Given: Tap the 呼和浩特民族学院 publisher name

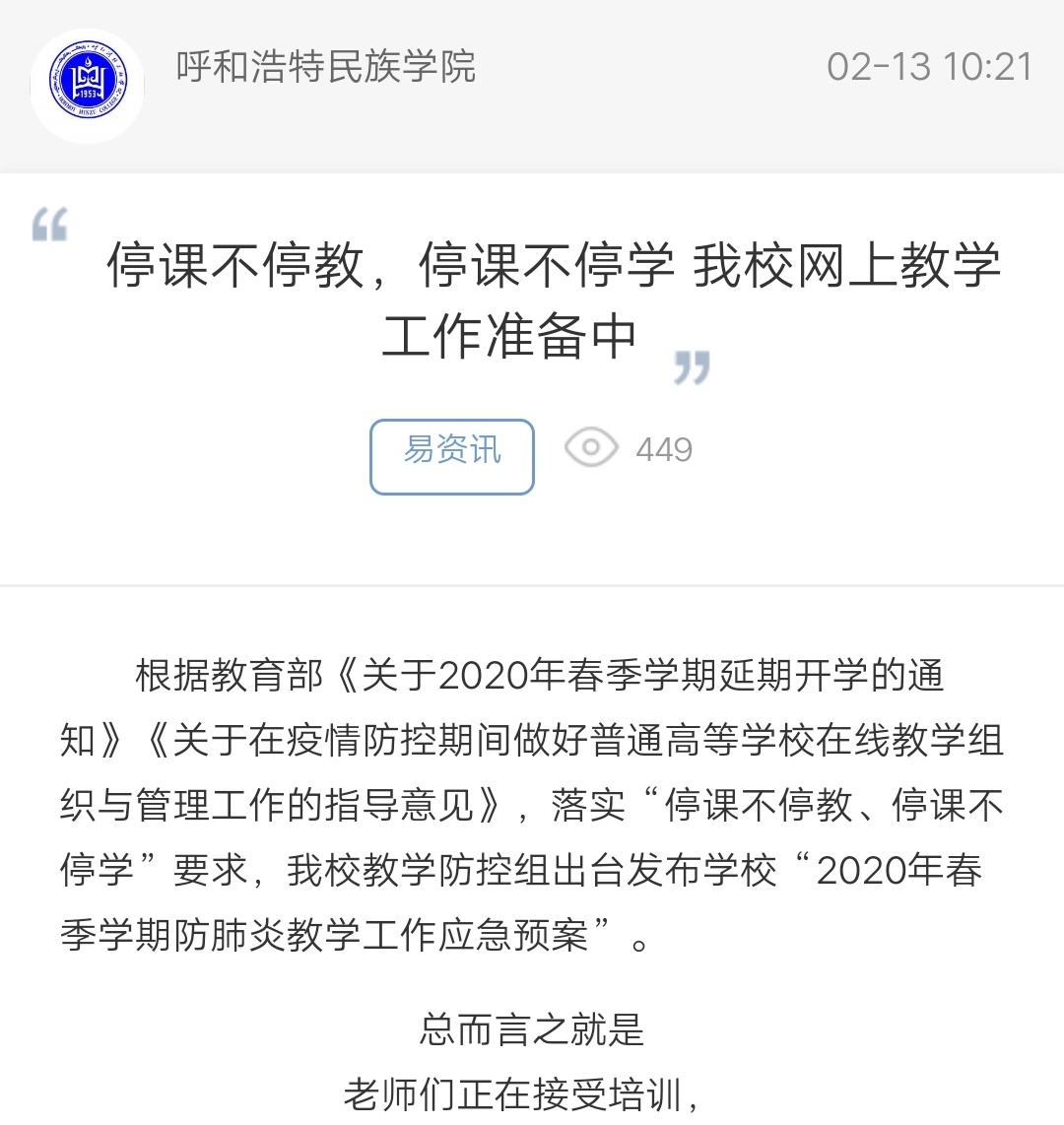Looking at the screenshot, I should tap(325, 67).
